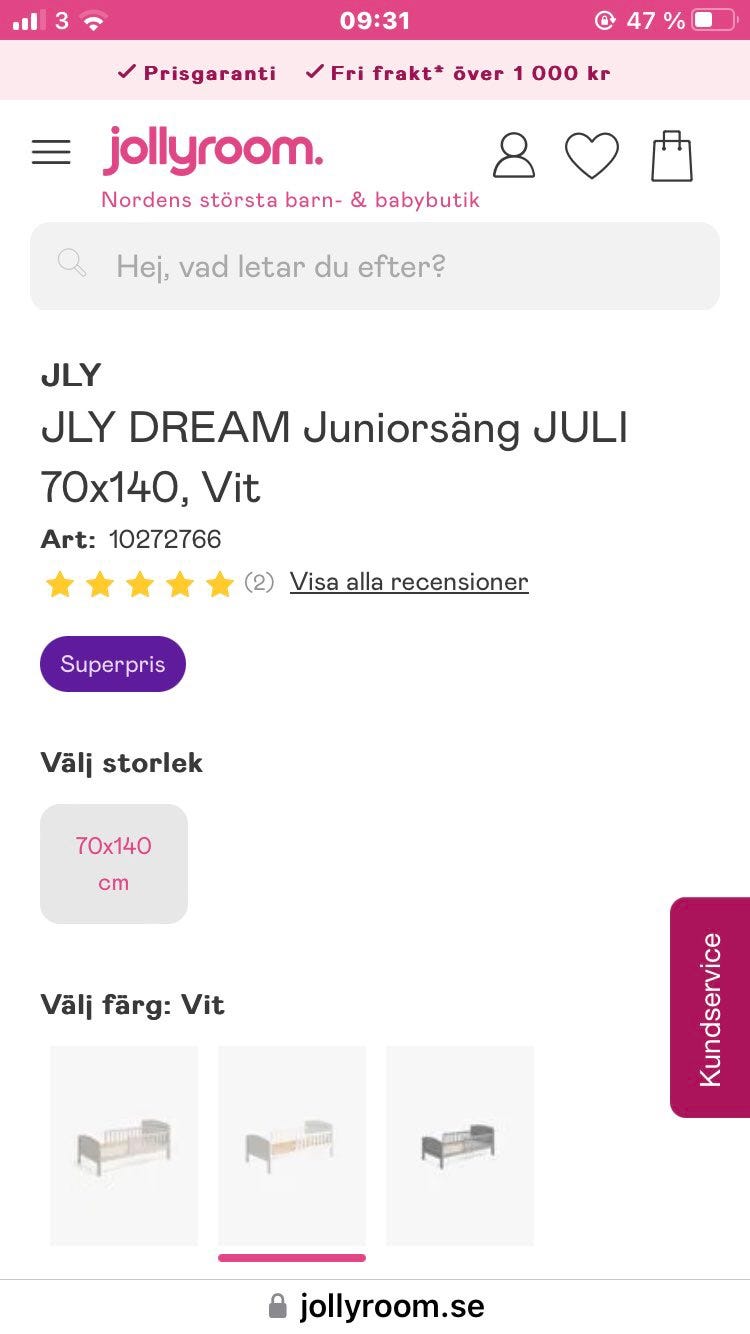The width and height of the screenshot is (750, 1334).
Task: Go to the Jollyroom home page logo
Action: (x=213, y=150)
